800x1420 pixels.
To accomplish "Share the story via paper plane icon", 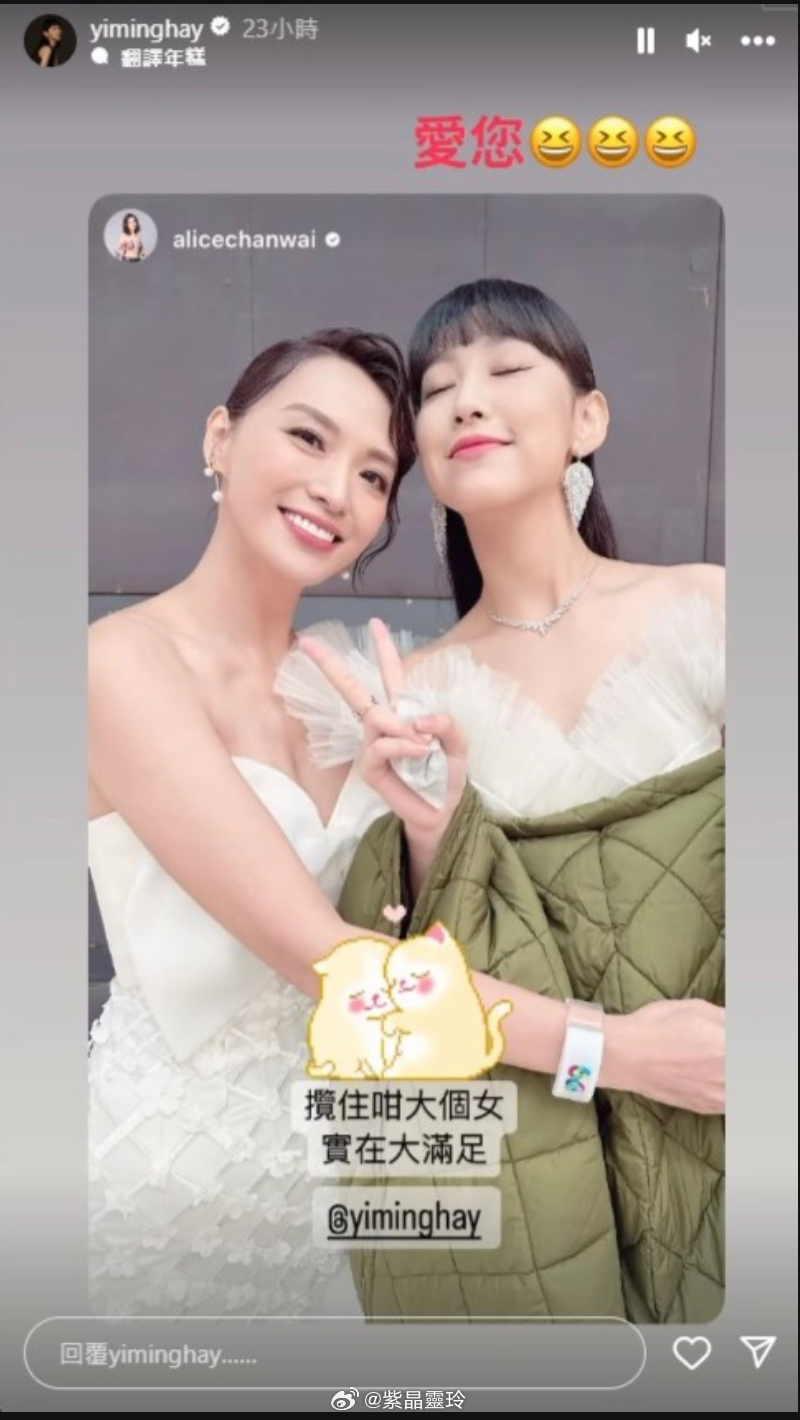I will [x=757, y=1352].
